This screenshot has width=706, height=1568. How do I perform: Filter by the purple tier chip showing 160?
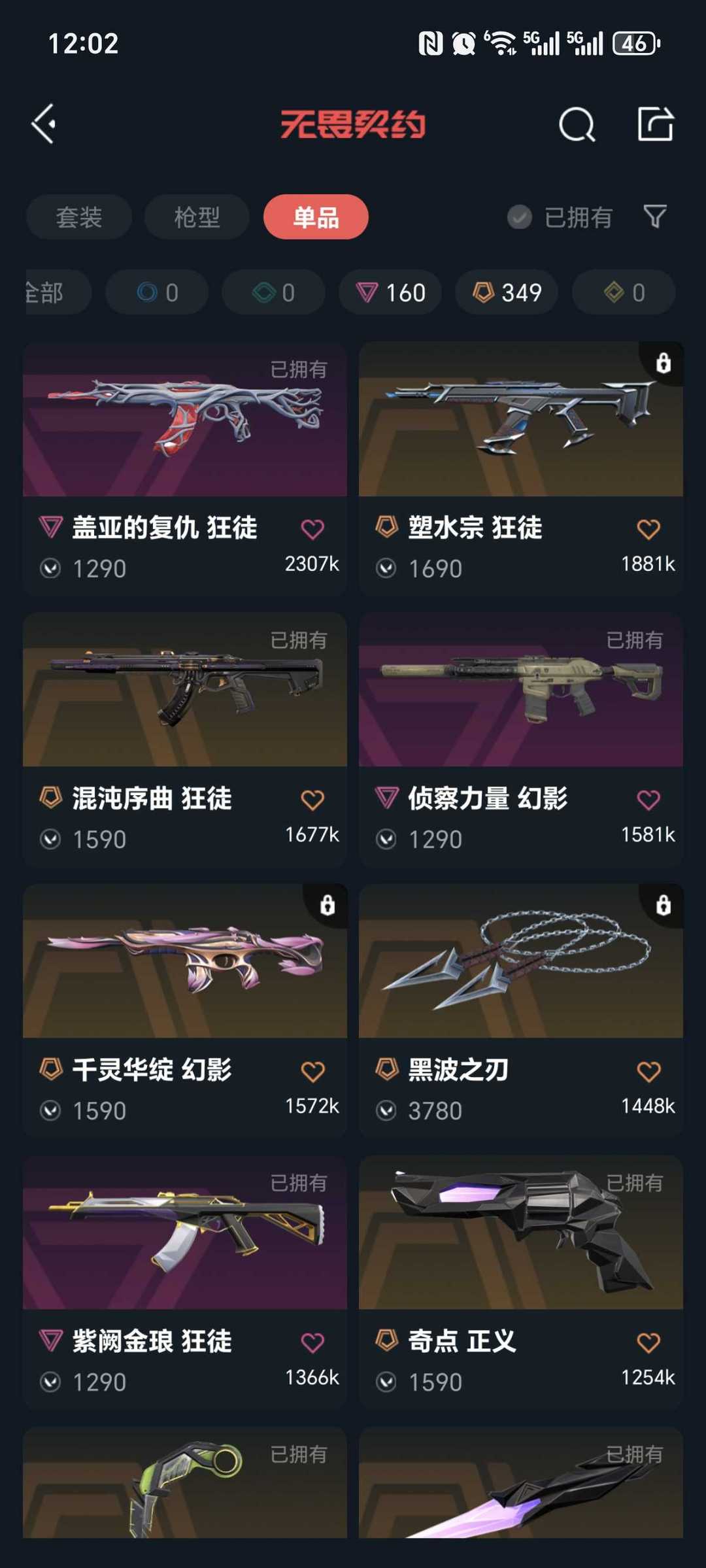390,292
